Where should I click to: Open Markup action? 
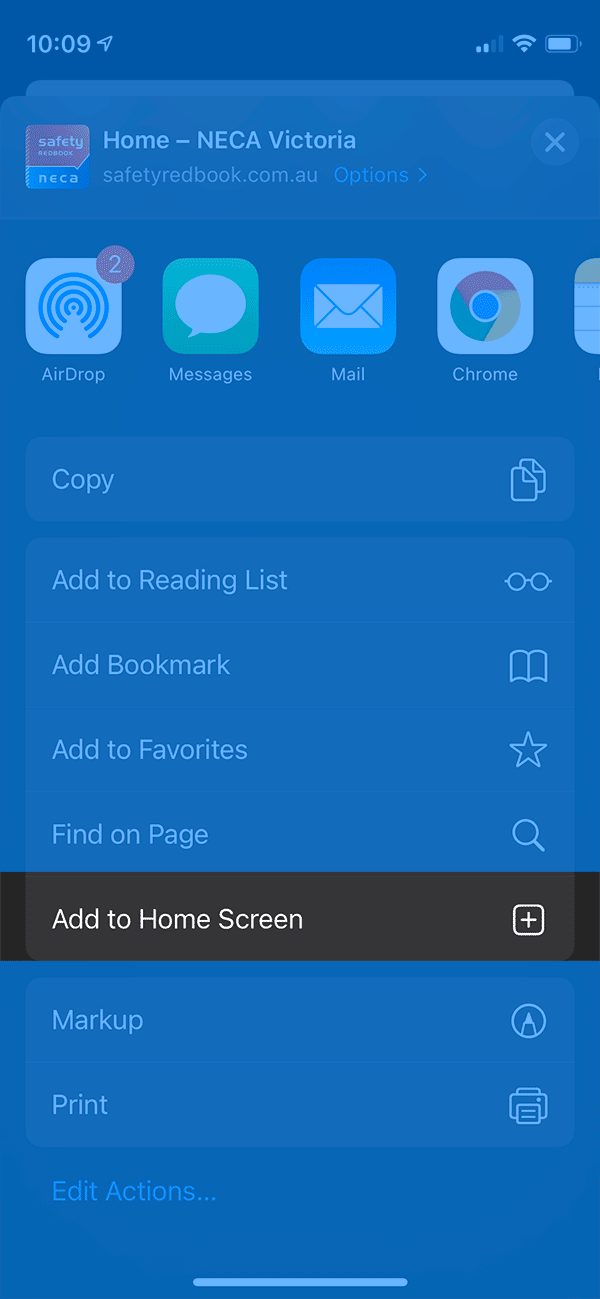pyautogui.click(x=300, y=1020)
